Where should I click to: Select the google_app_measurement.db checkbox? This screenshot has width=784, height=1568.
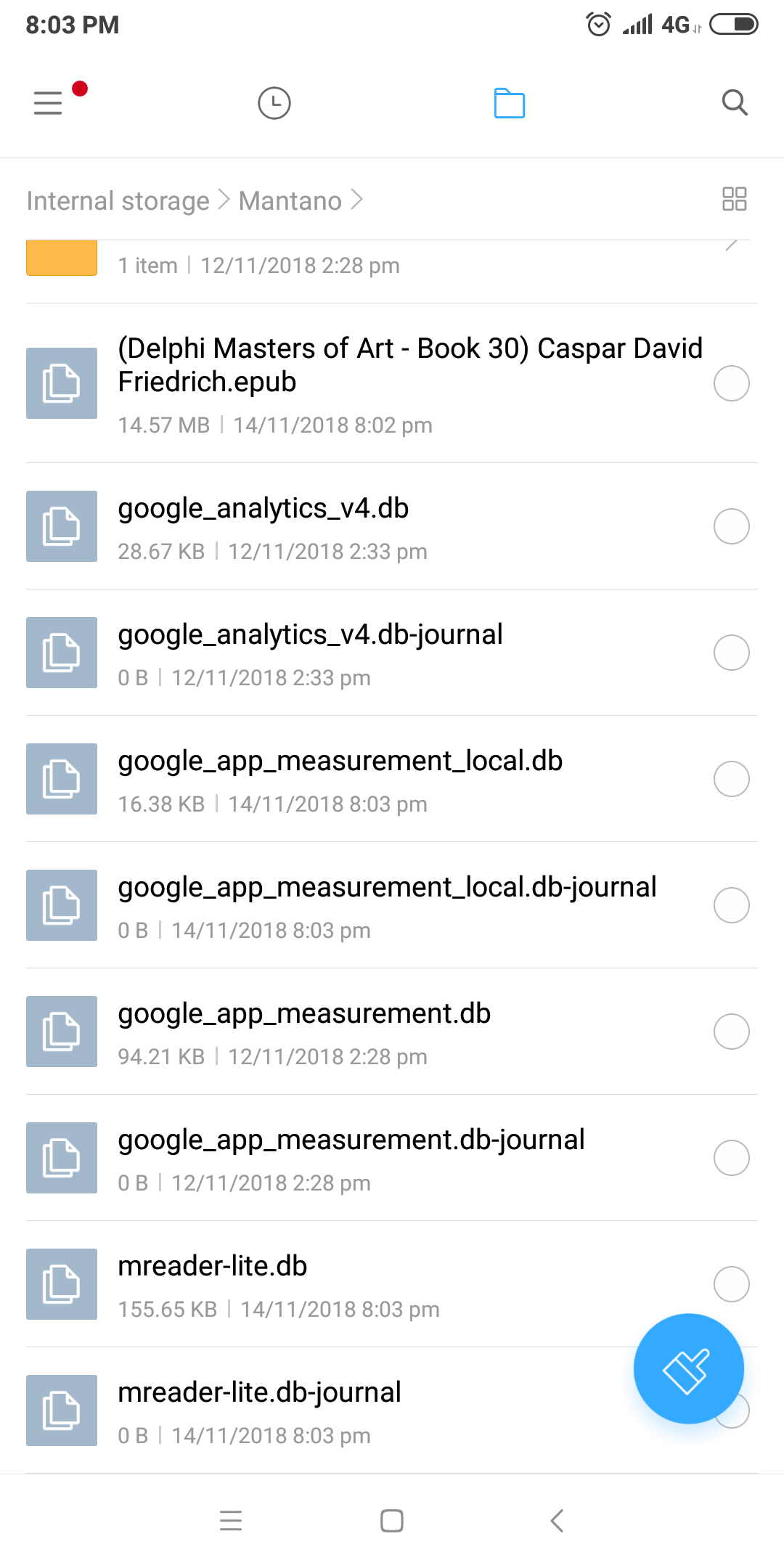pos(731,1032)
